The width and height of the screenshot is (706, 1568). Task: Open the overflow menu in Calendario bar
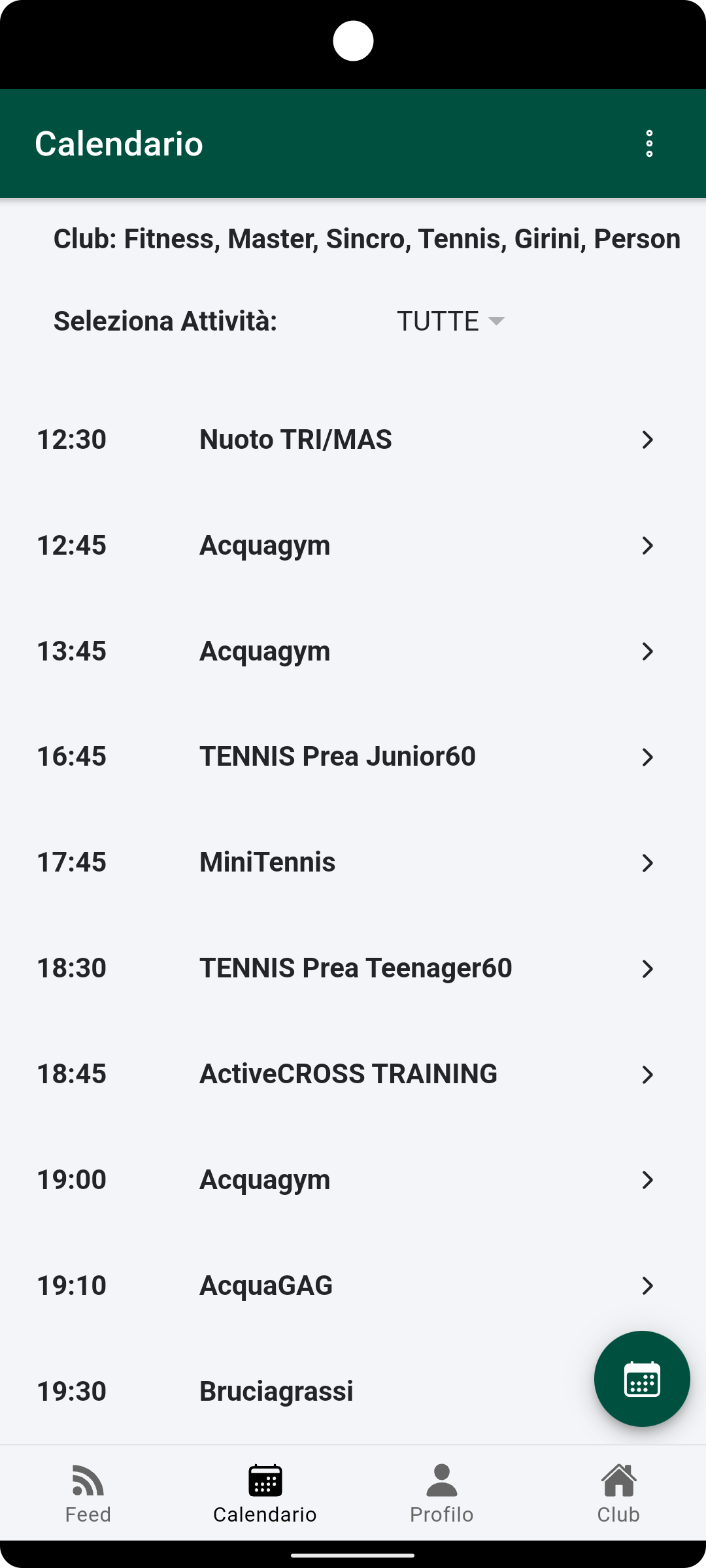648,143
